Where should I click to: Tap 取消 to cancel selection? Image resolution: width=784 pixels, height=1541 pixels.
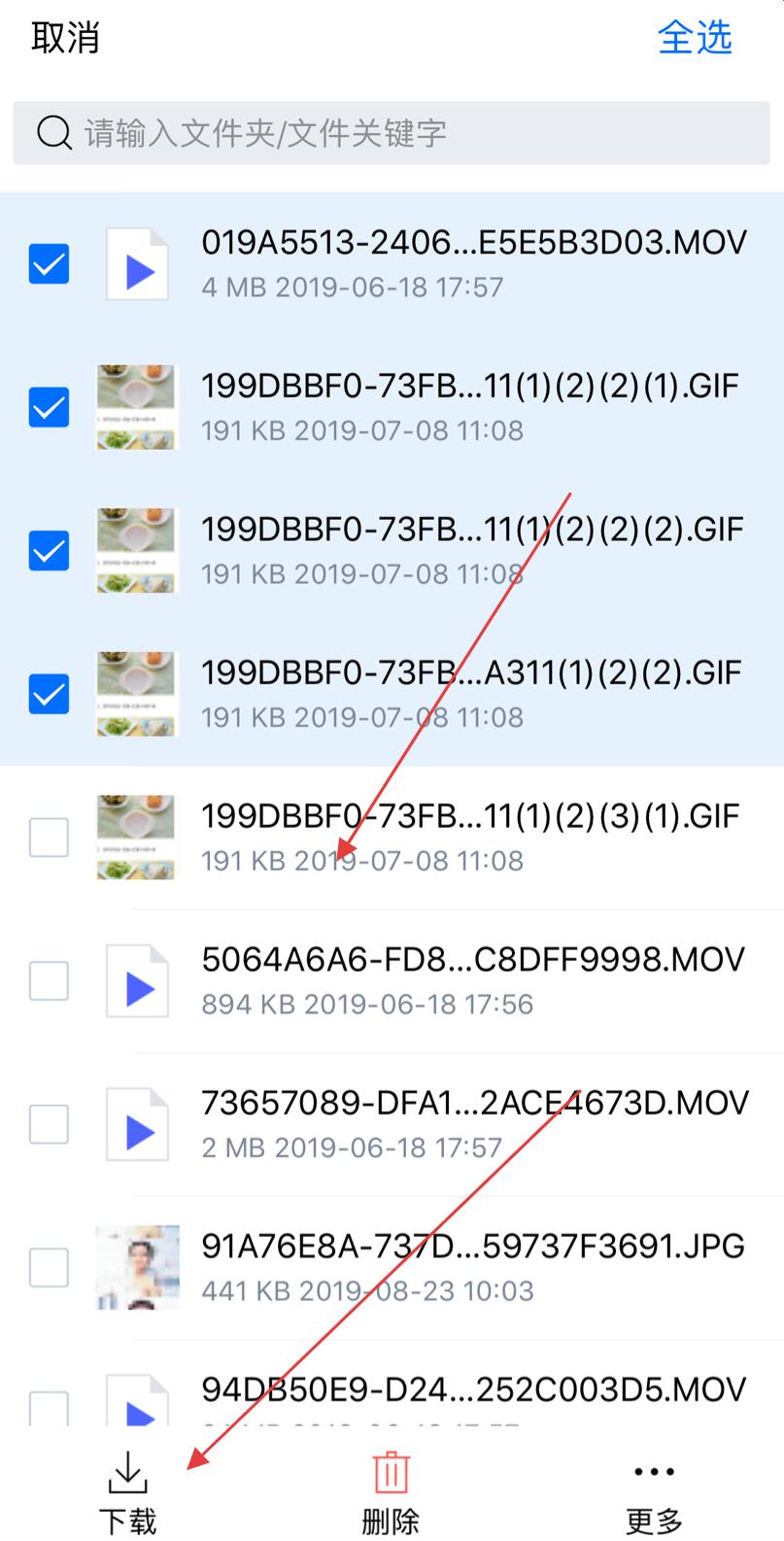tap(65, 39)
